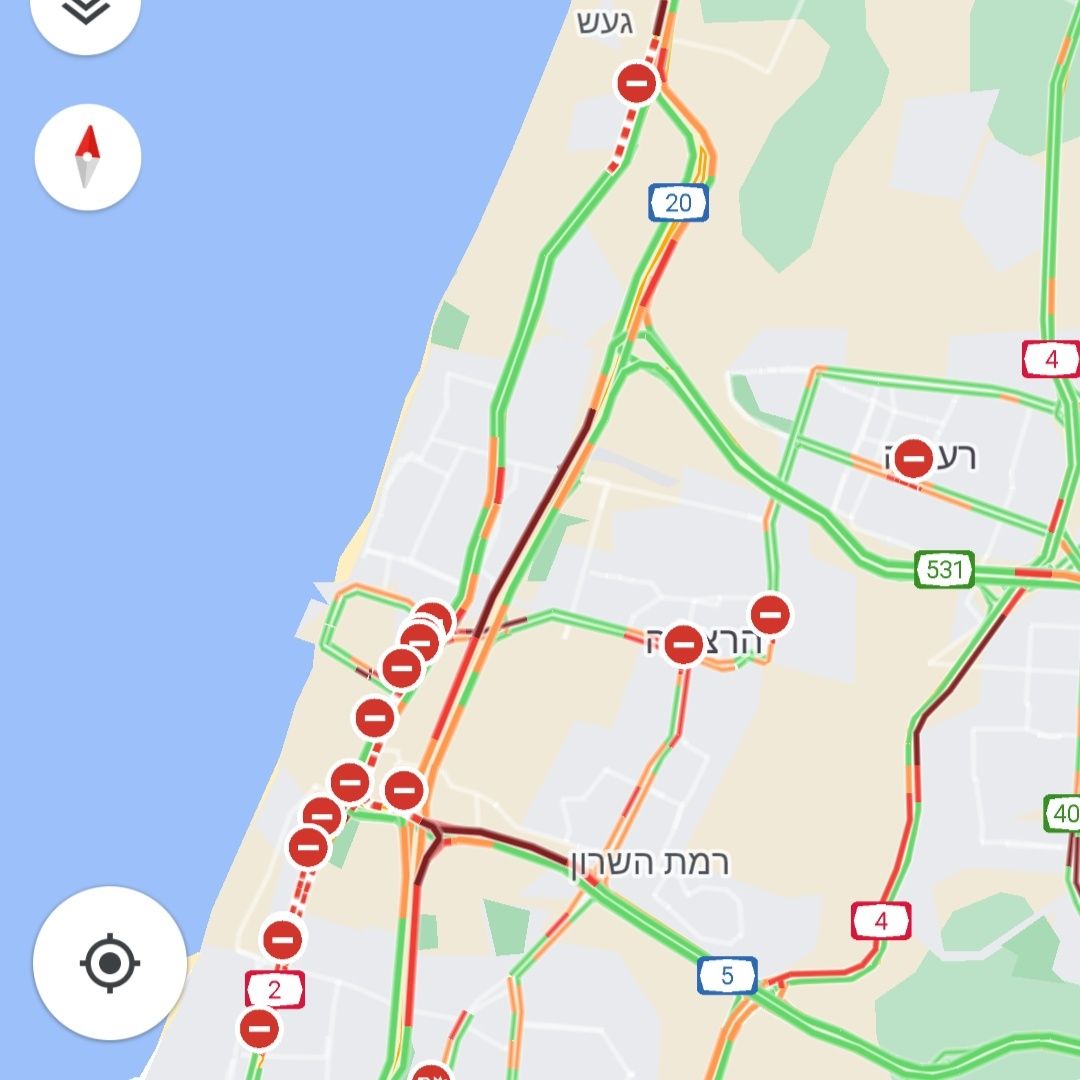
Task: Center the map on my location
Action: (x=110, y=963)
